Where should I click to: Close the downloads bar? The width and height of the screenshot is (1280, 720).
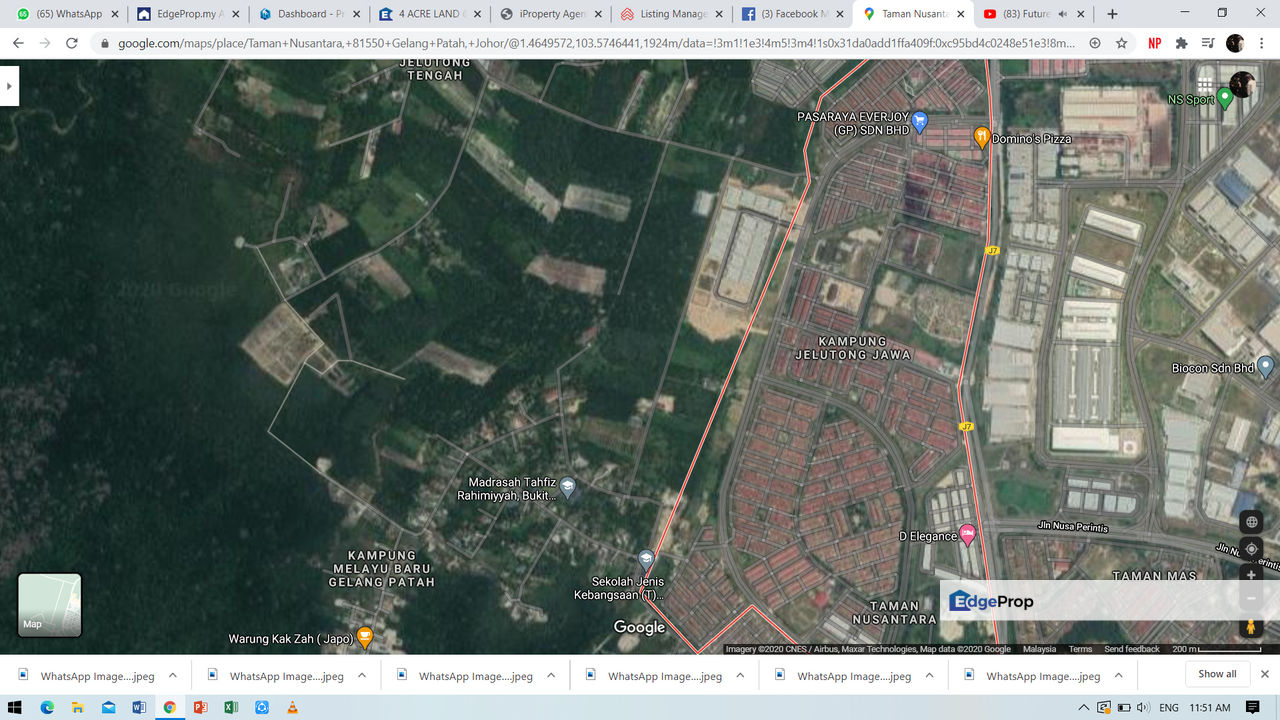pos(1264,674)
